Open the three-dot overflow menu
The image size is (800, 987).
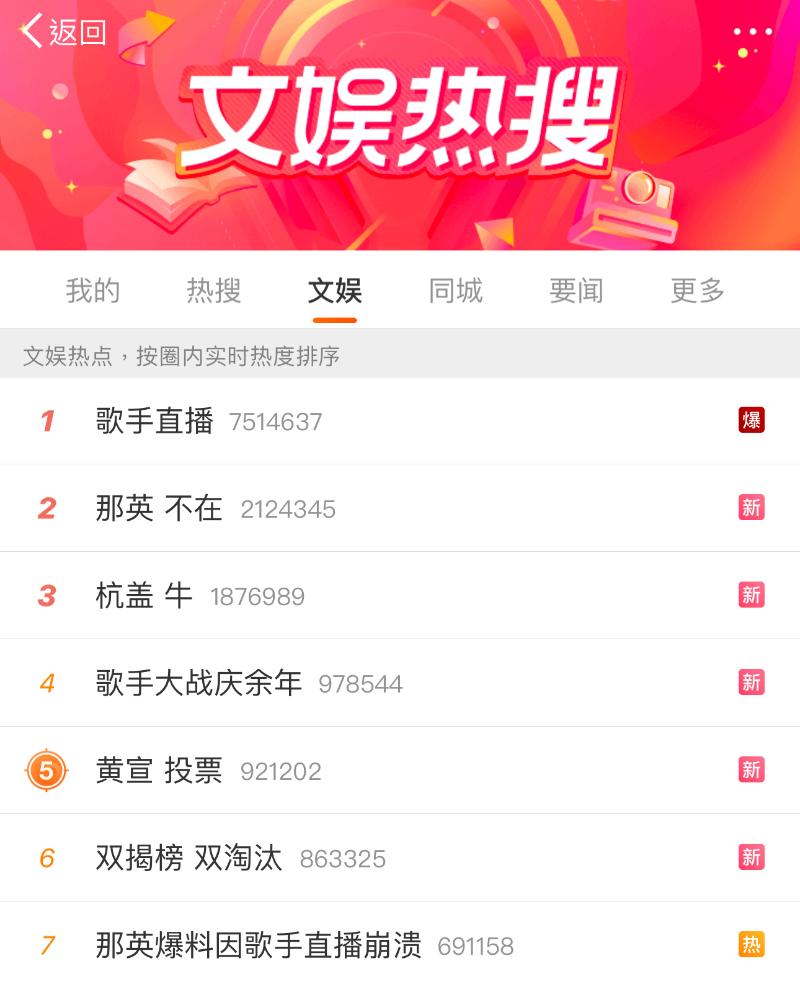pyautogui.click(x=752, y=32)
